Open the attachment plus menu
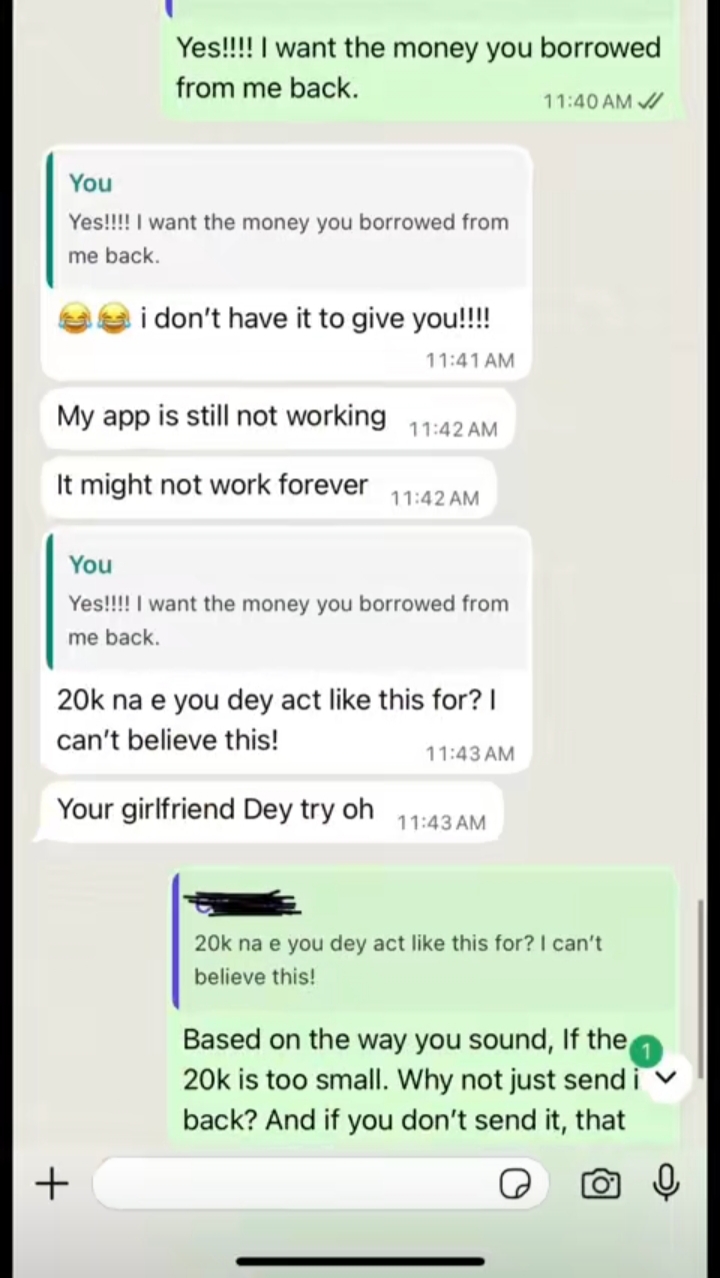 pos(51,1184)
